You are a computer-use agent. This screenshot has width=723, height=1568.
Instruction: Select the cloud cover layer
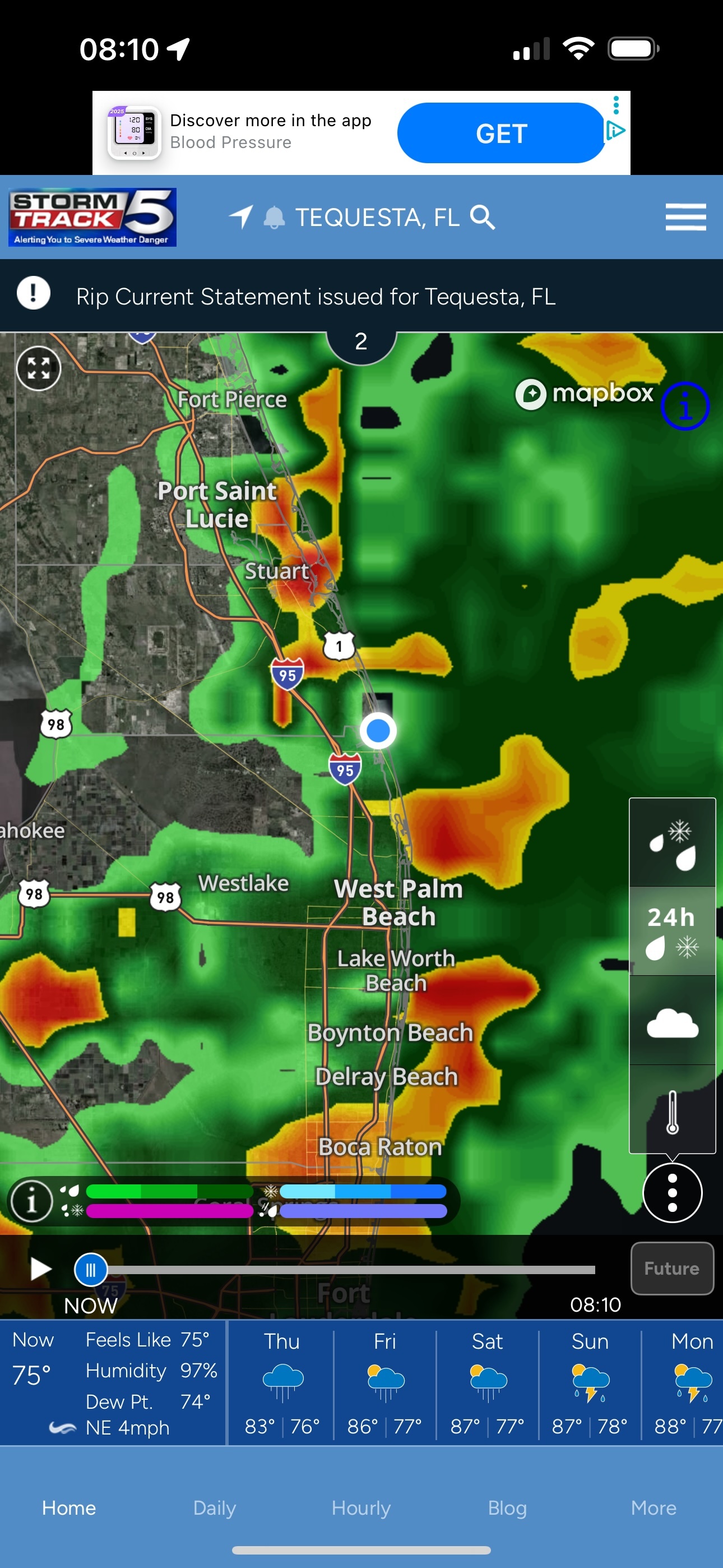tap(672, 1021)
